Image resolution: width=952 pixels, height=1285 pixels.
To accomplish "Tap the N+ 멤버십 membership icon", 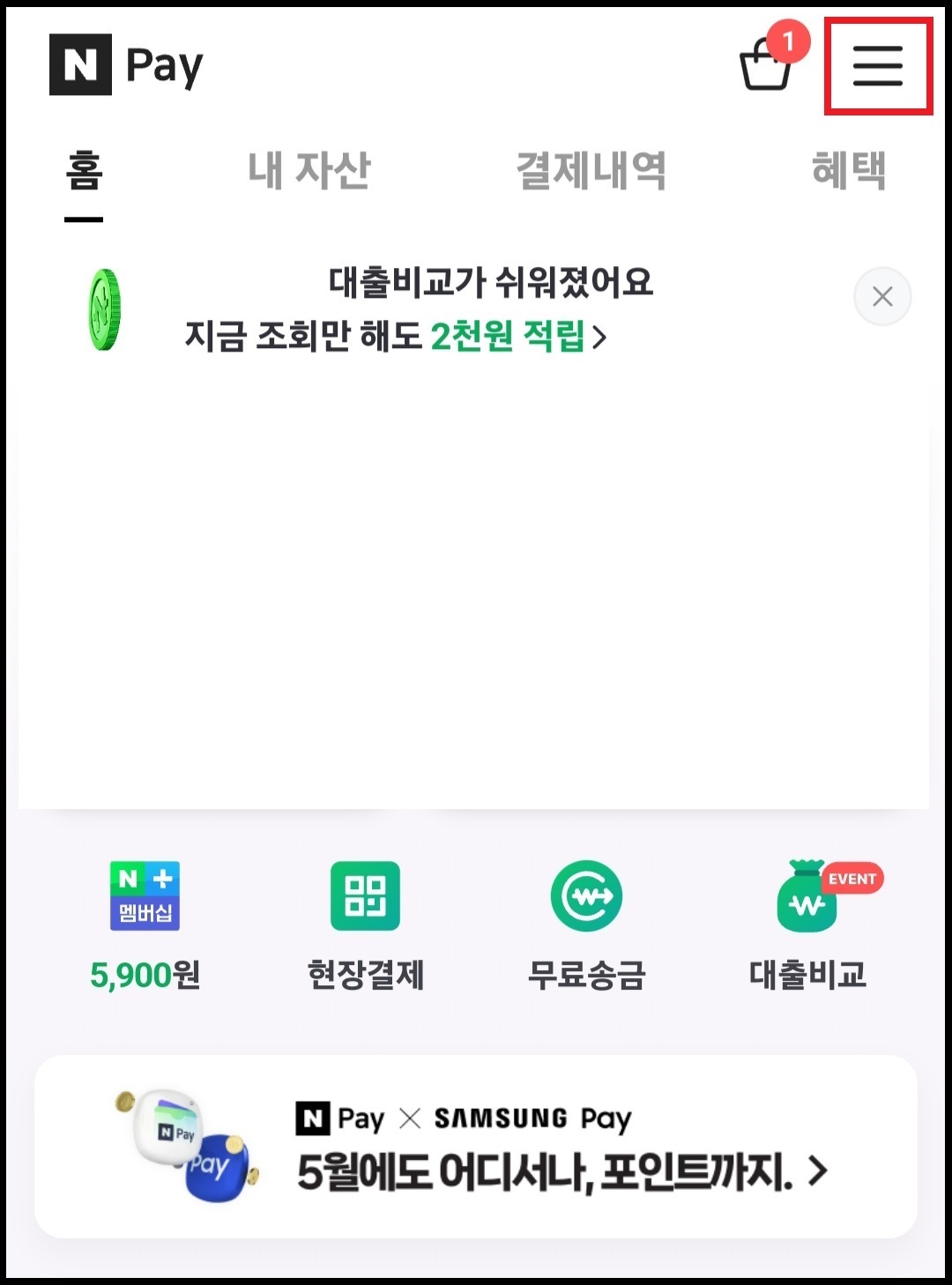I will (x=144, y=895).
